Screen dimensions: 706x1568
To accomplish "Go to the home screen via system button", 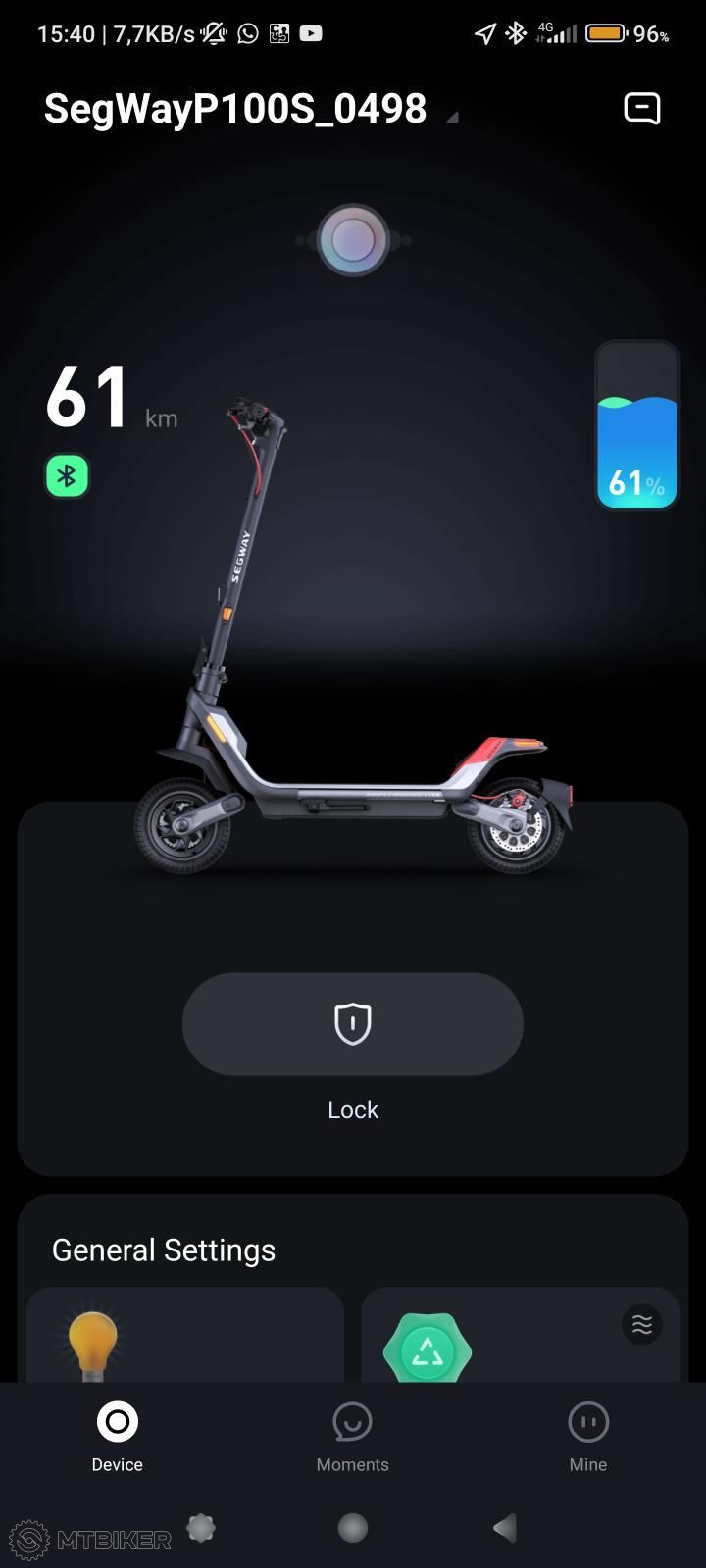I will point(353,1527).
